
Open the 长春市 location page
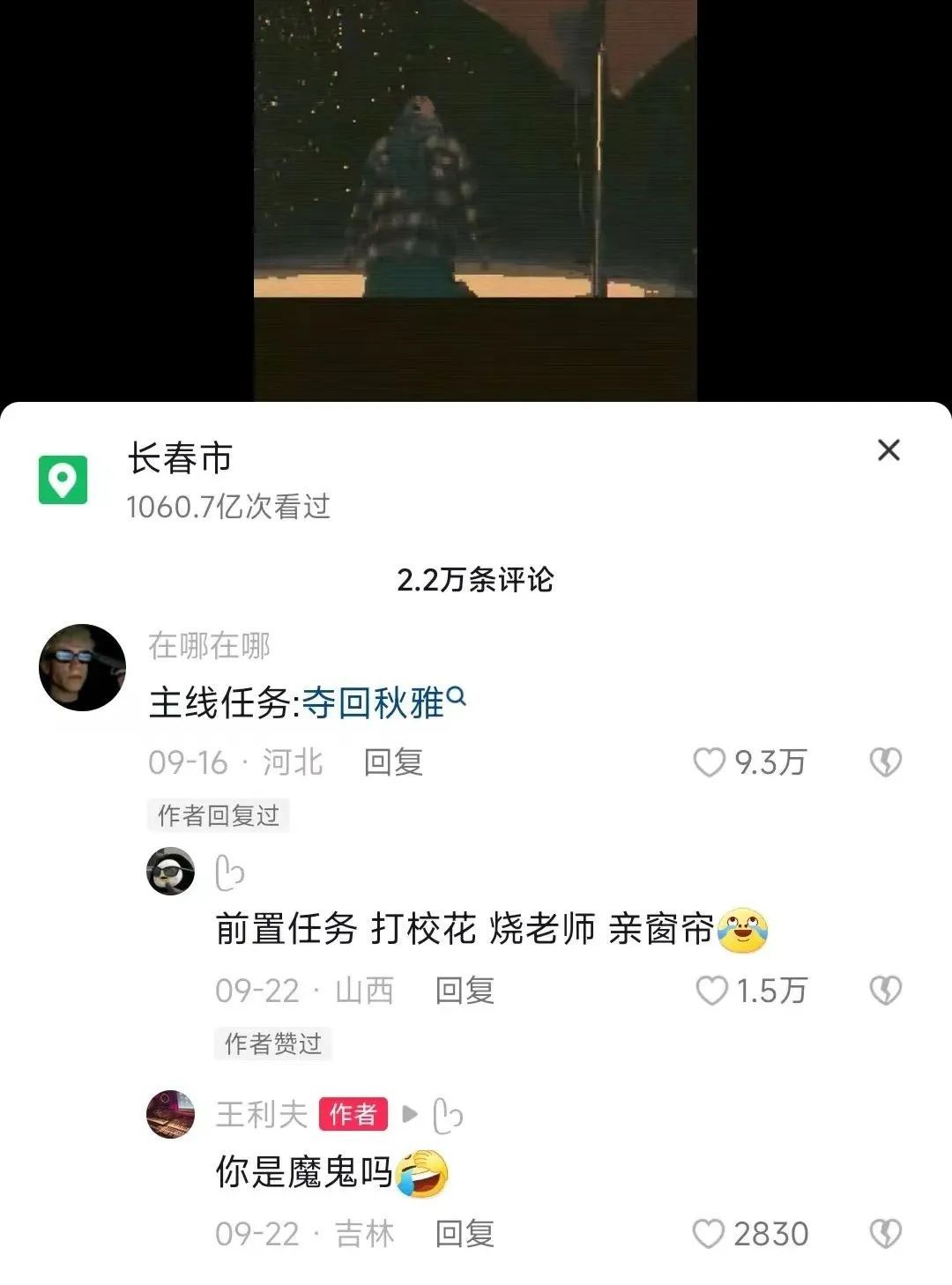click(180, 459)
